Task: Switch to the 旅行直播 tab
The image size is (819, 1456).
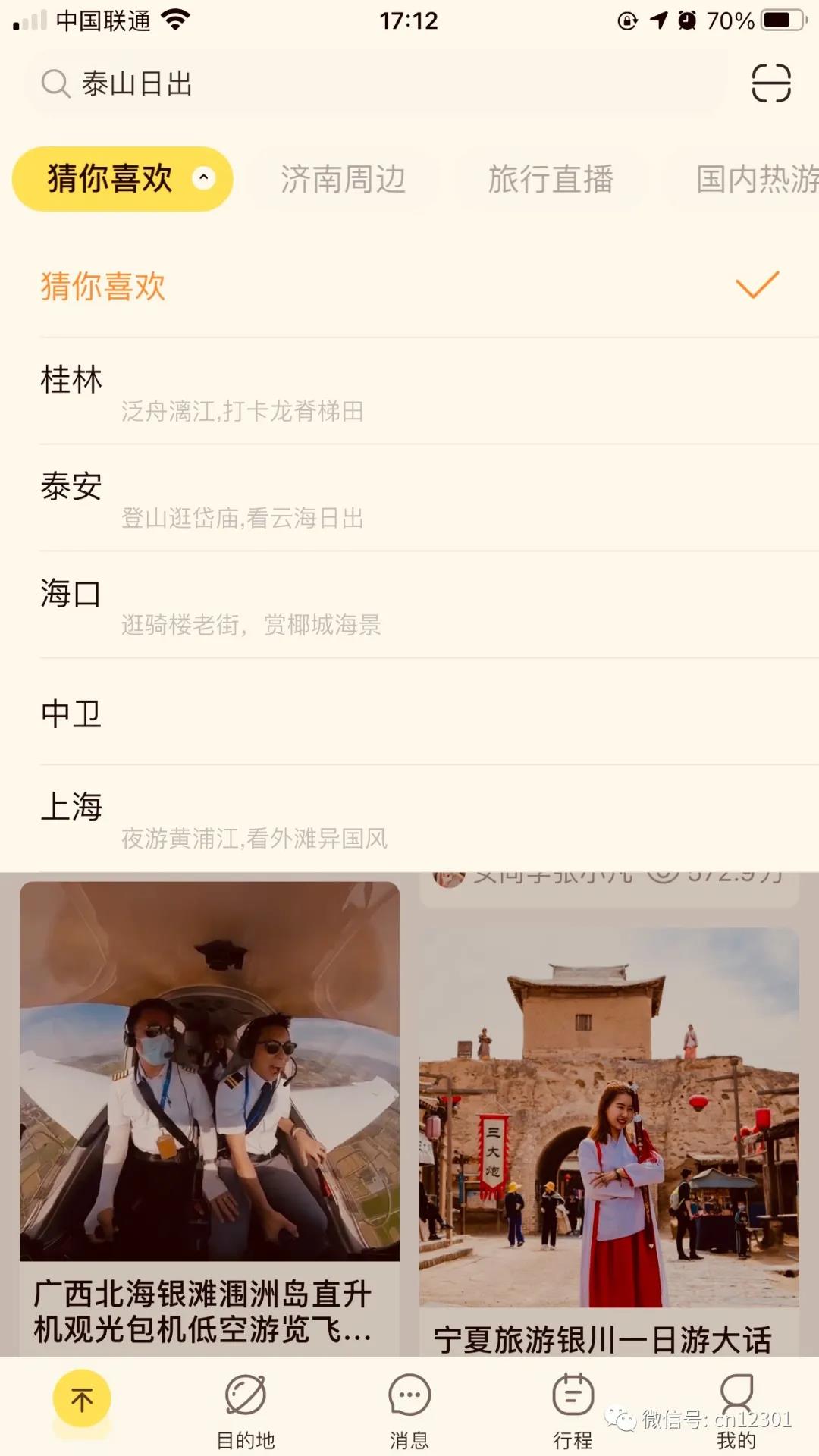Action: 551,180
